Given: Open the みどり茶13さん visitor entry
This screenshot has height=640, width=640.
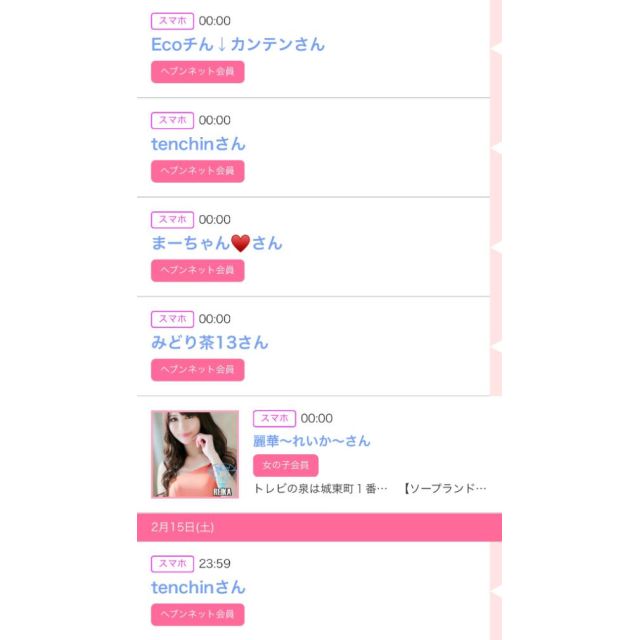Looking at the screenshot, I should pyautogui.click(x=210, y=342).
